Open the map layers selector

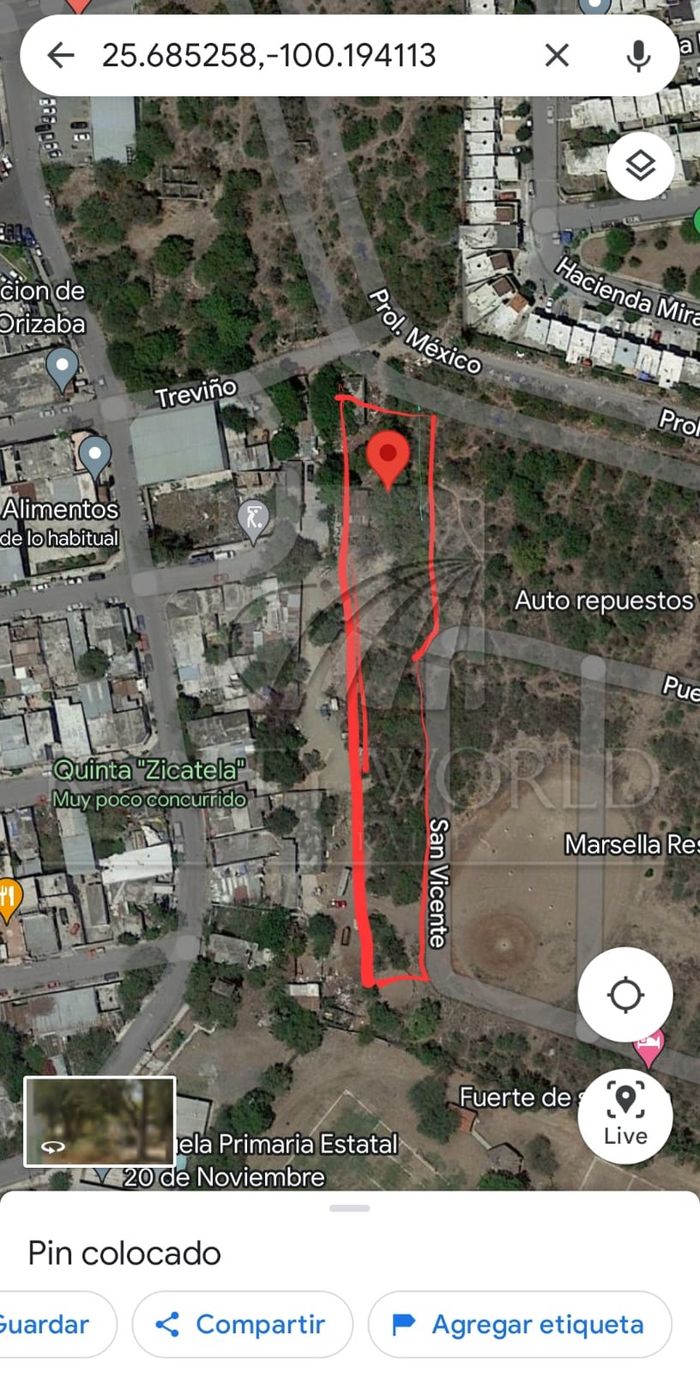click(x=640, y=166)
